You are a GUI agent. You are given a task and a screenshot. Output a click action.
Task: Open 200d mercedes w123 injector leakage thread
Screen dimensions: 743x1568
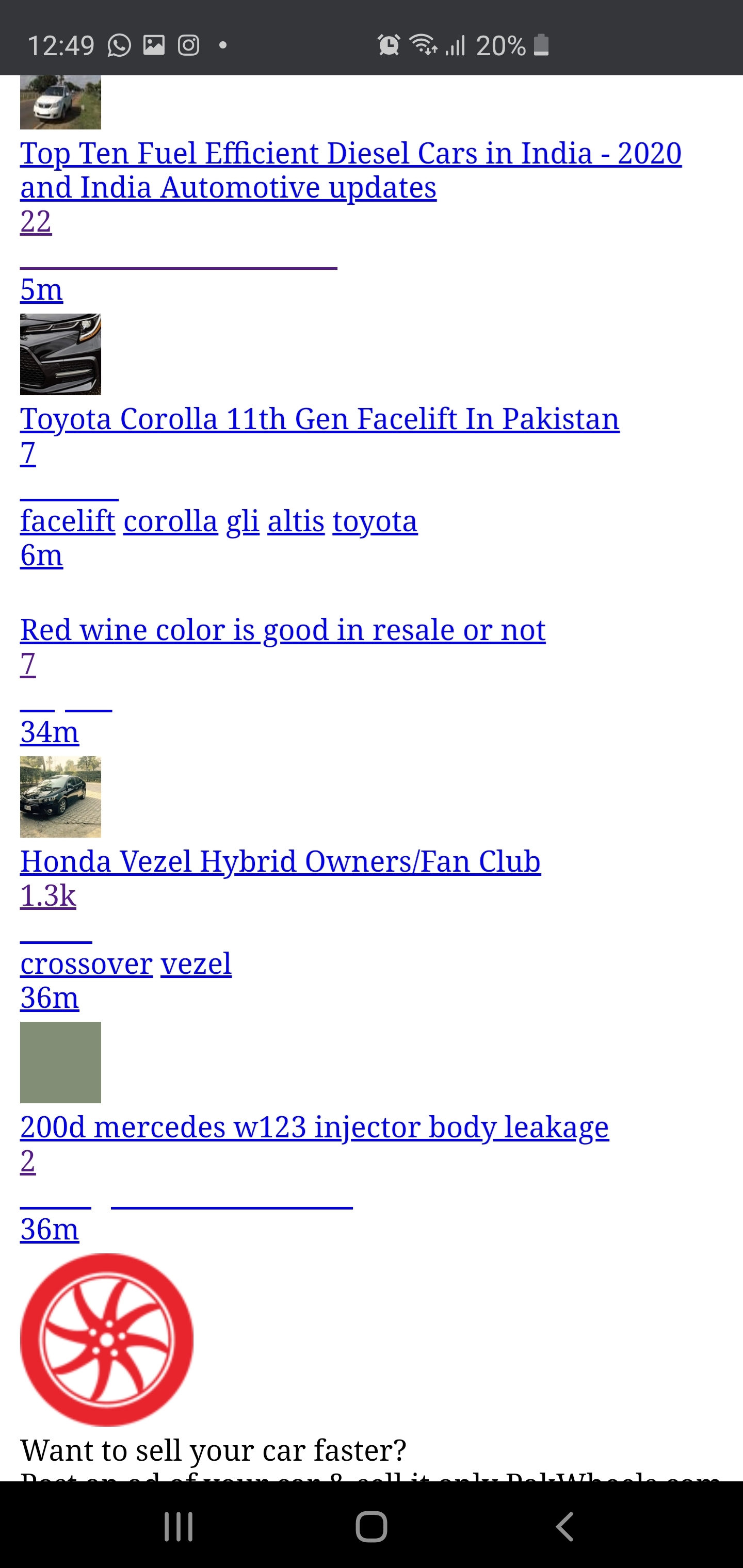[x=314, y=1126]
